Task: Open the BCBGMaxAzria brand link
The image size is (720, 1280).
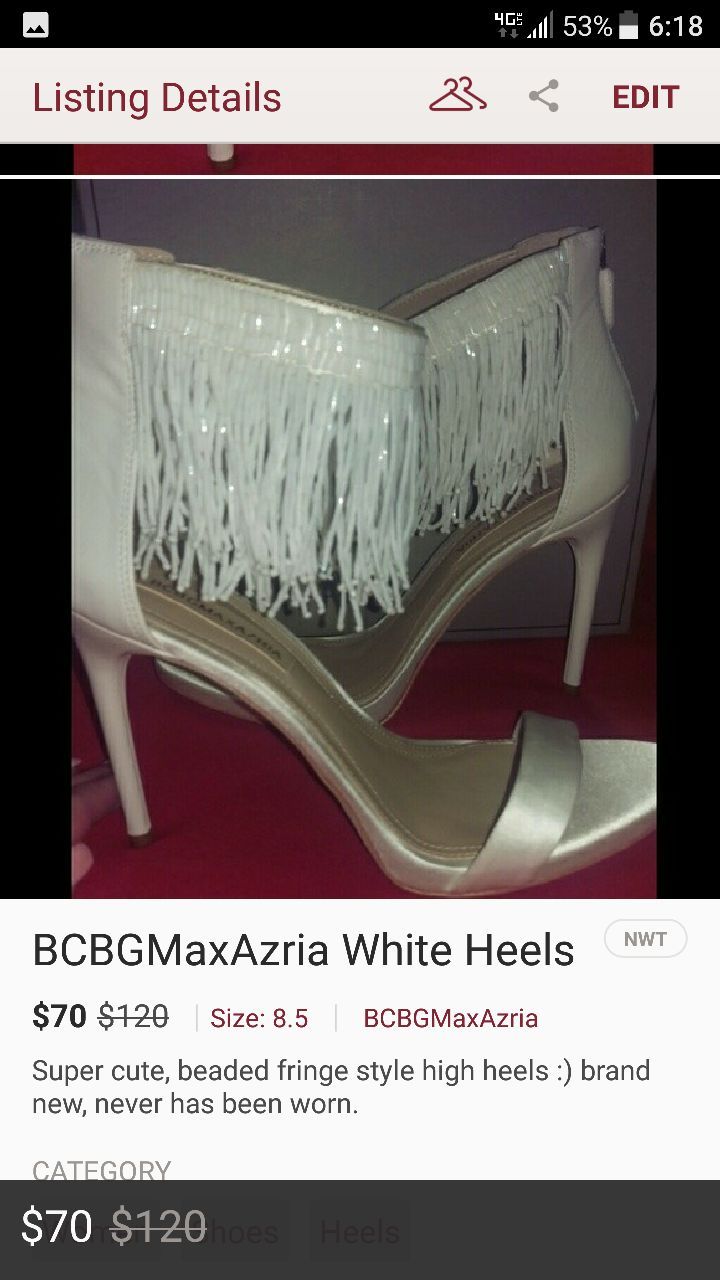Action: 450,1017
